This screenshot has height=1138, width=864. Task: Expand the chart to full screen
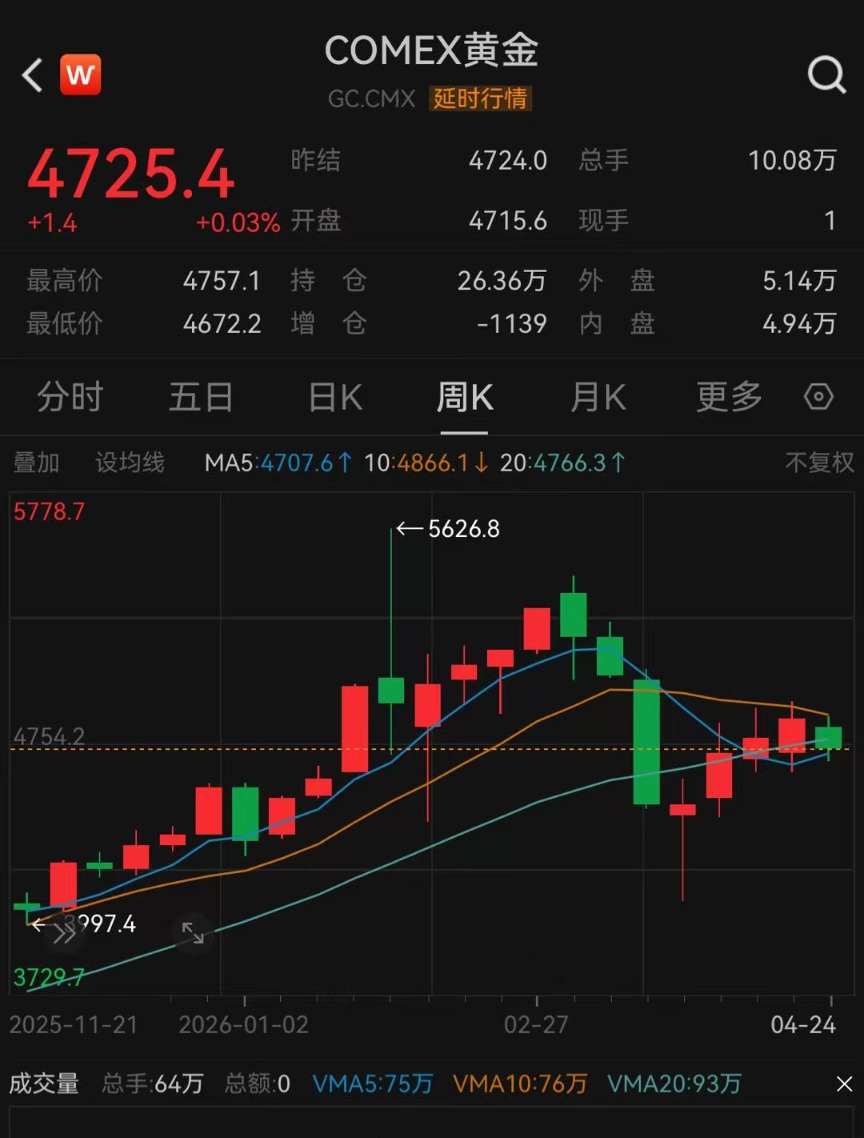pos(192,934)
